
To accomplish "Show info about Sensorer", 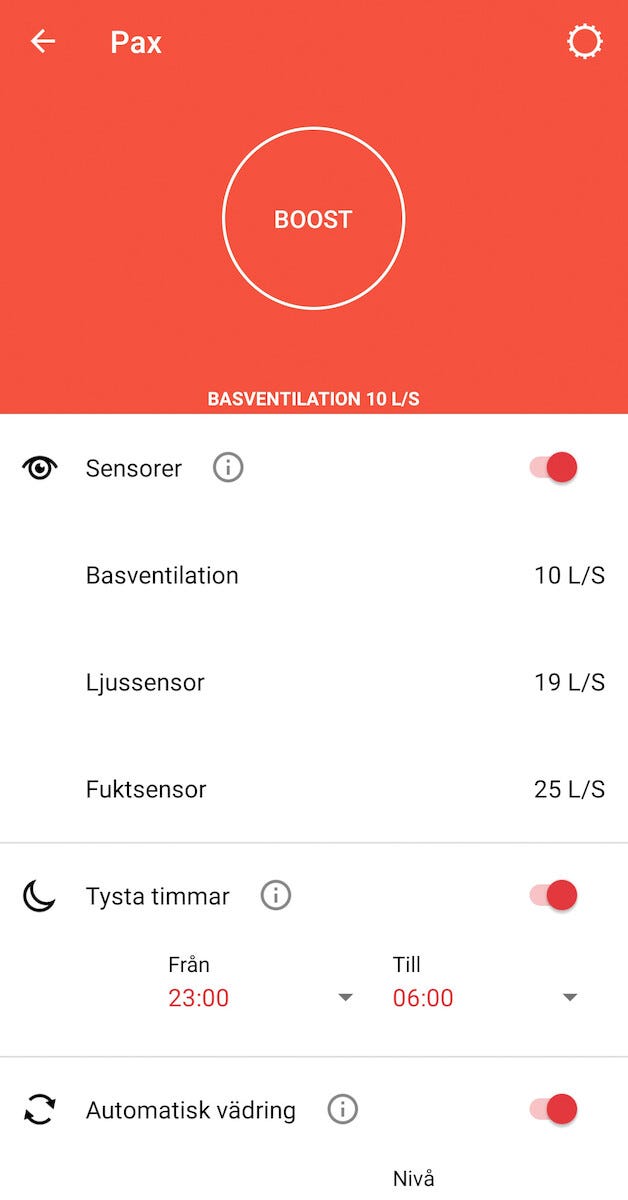I will [x=228, y=467].
